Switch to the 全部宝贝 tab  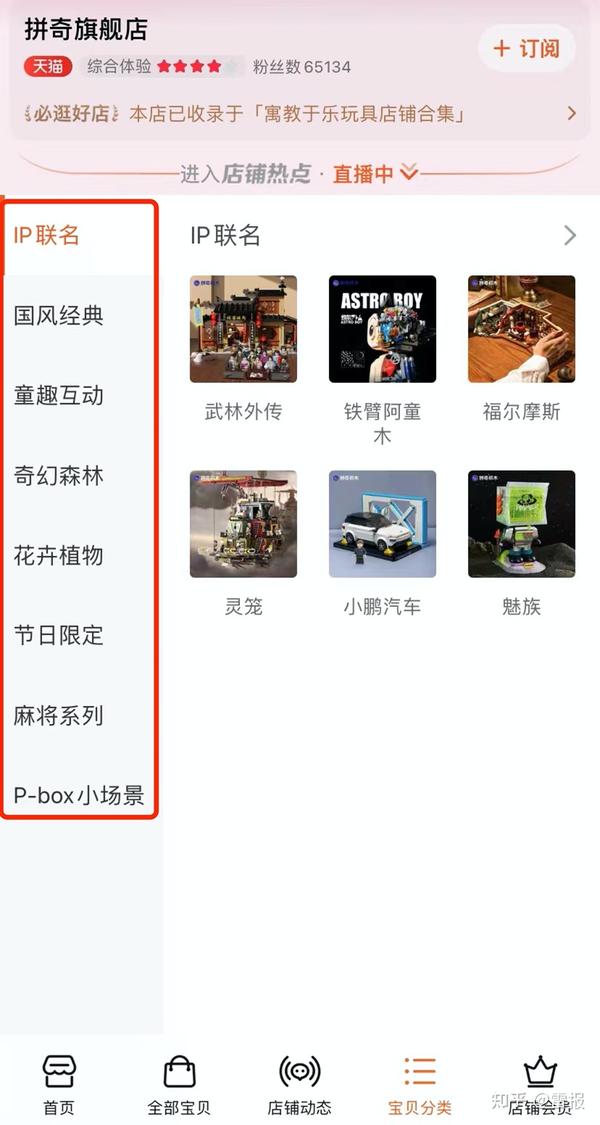(x=179, y=1085)
